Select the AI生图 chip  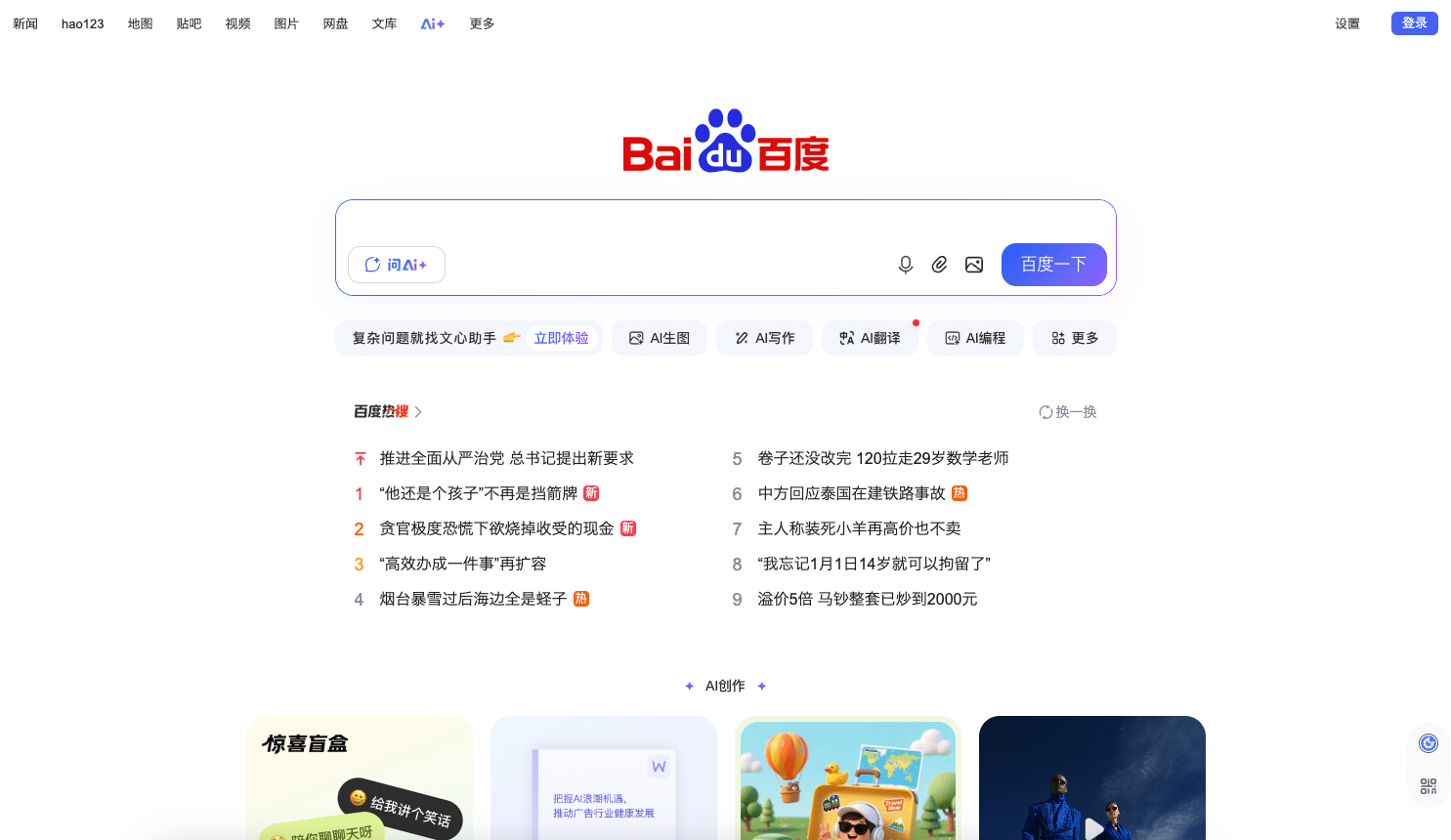pyautogui.click(x=660, y=338)
